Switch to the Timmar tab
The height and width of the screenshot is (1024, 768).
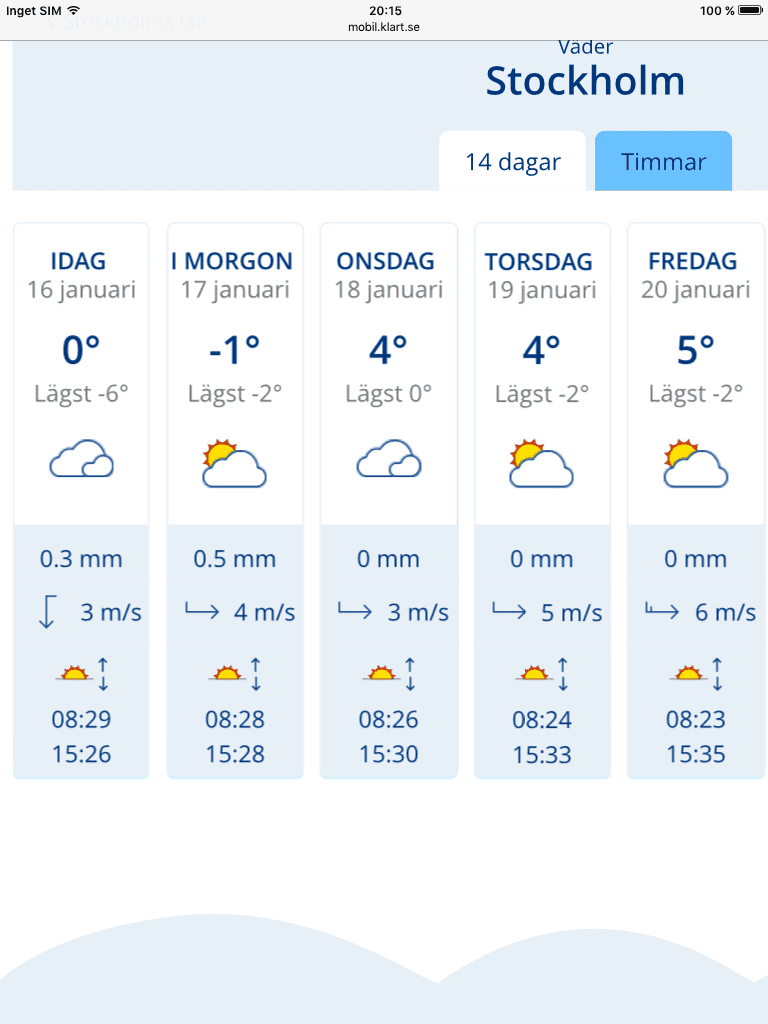663,161
